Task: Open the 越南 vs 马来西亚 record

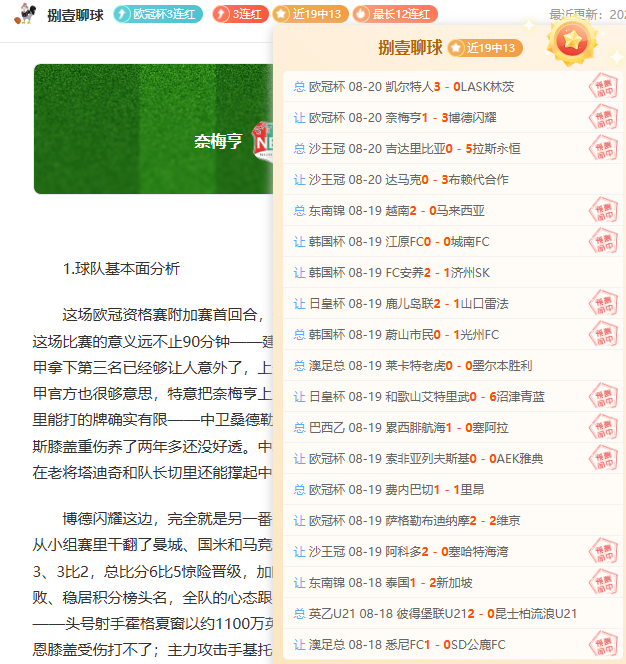Action: pos(453,210)
